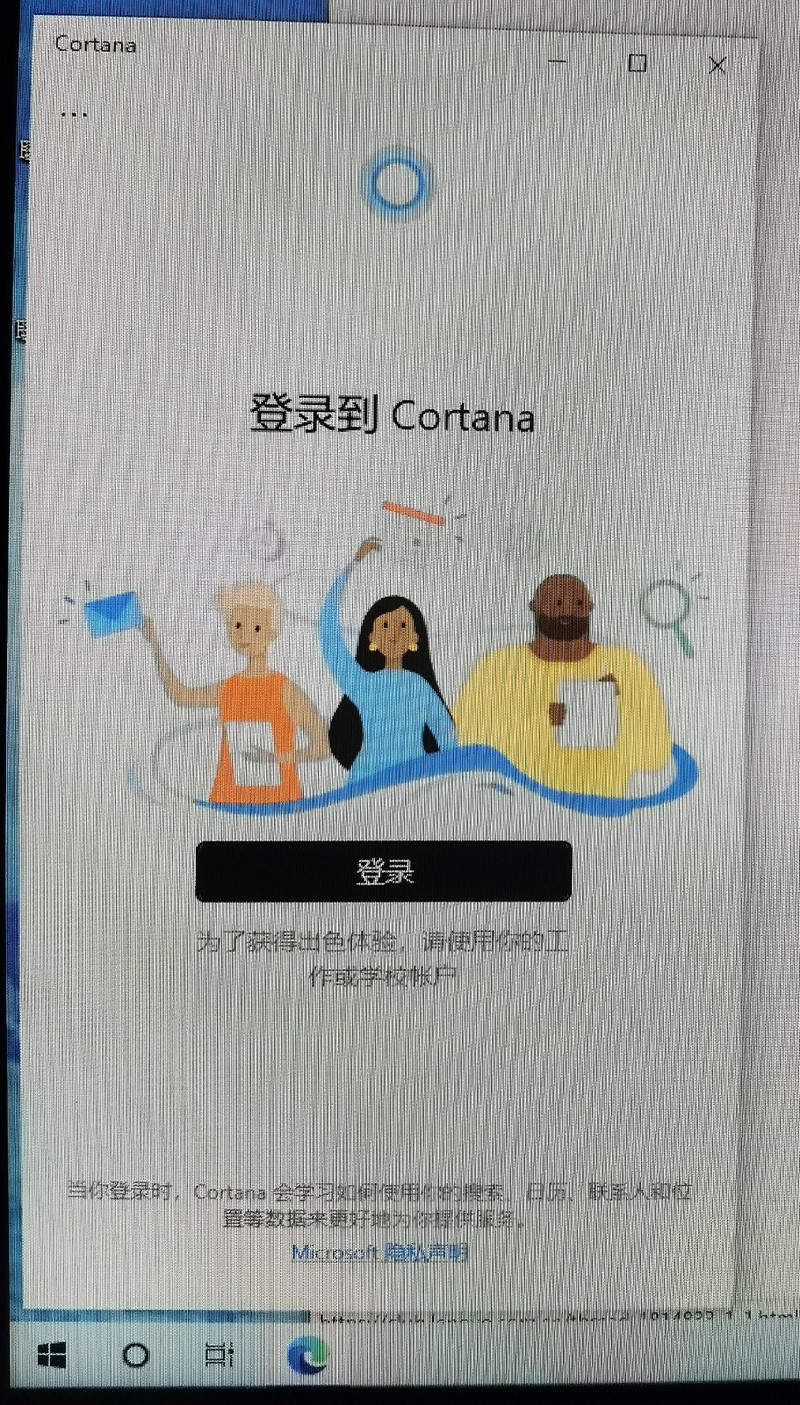Launch Microsoft Edge from the taskbar

pyautogui.click(x=304, y=1356)
